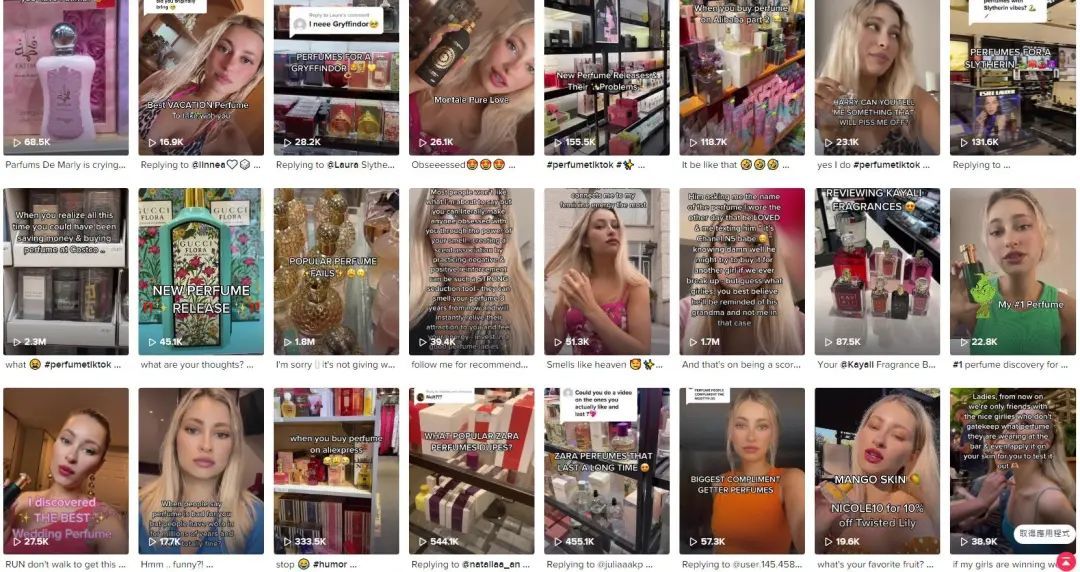The width and height of the screenshot is (1080, 572).
Task: Watch the Mortal's Pure Love video
Action: point(471,75)
